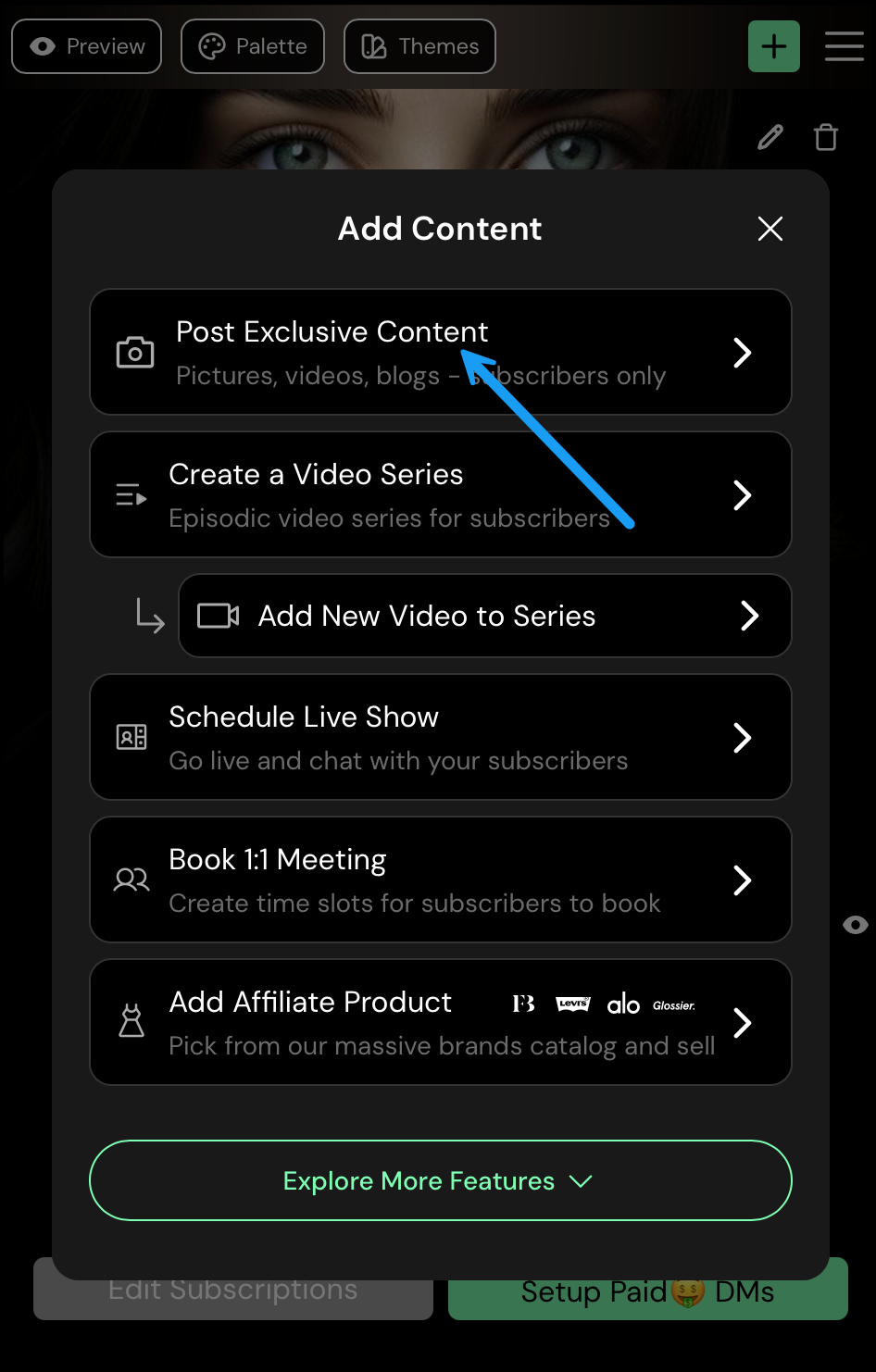
Task: Click the ID card icon on Schedule Live Show
Action: pyautogui.click(x=131, y=737)
